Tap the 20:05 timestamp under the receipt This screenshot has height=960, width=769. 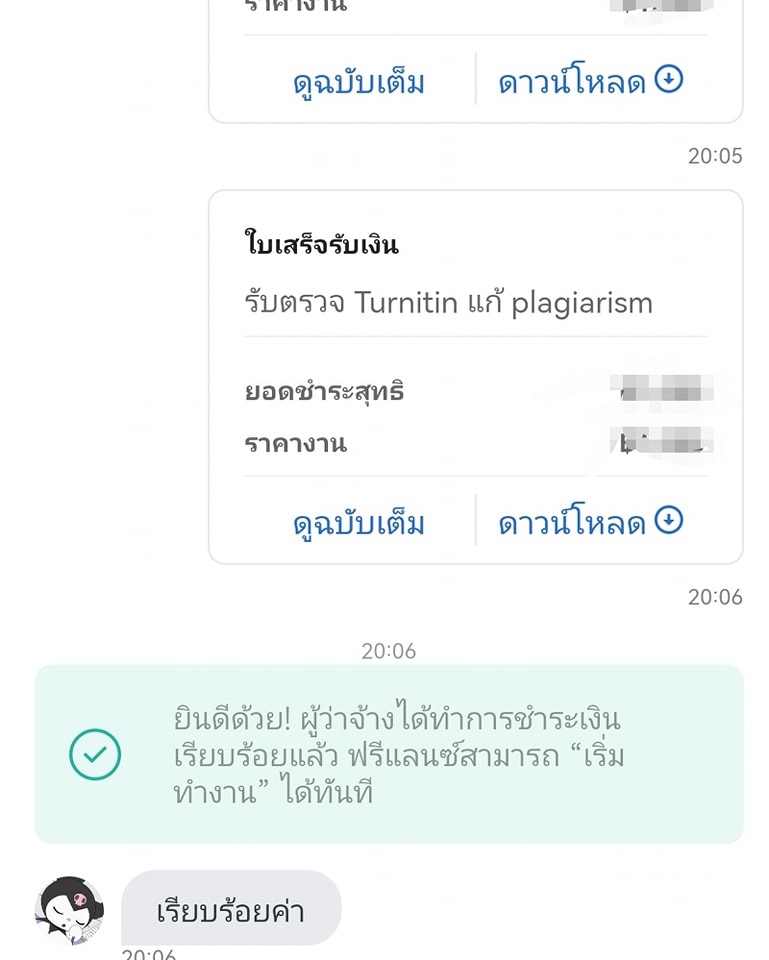(x=716, y=156)
